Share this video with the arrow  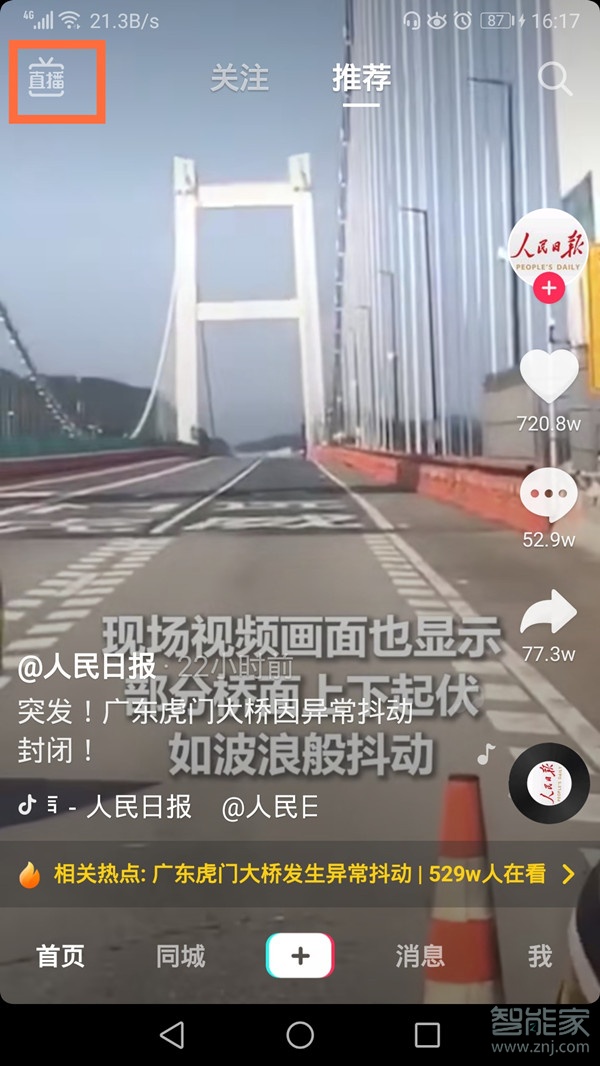548,612
